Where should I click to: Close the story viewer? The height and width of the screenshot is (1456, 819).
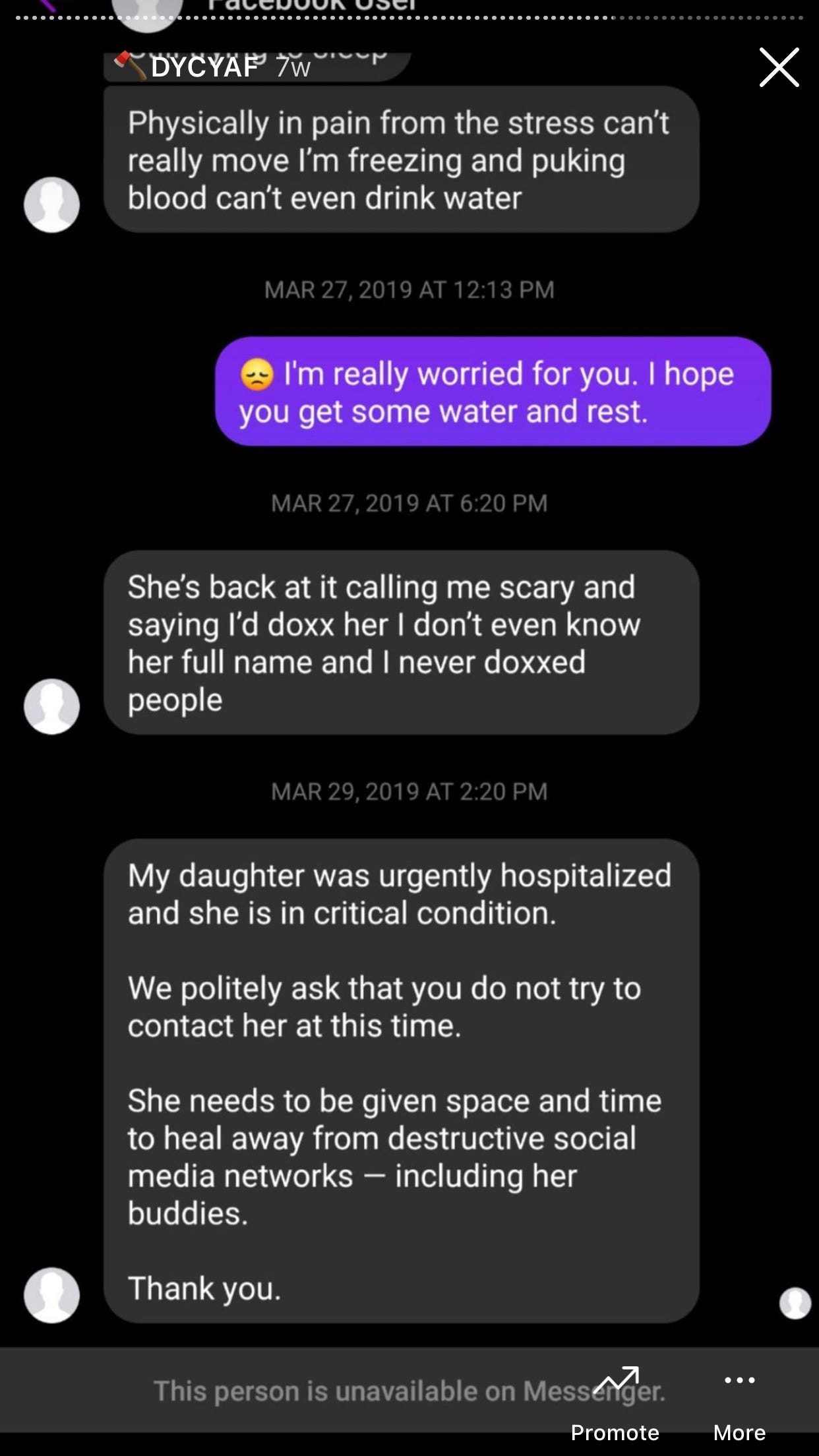tap(779, 67)
